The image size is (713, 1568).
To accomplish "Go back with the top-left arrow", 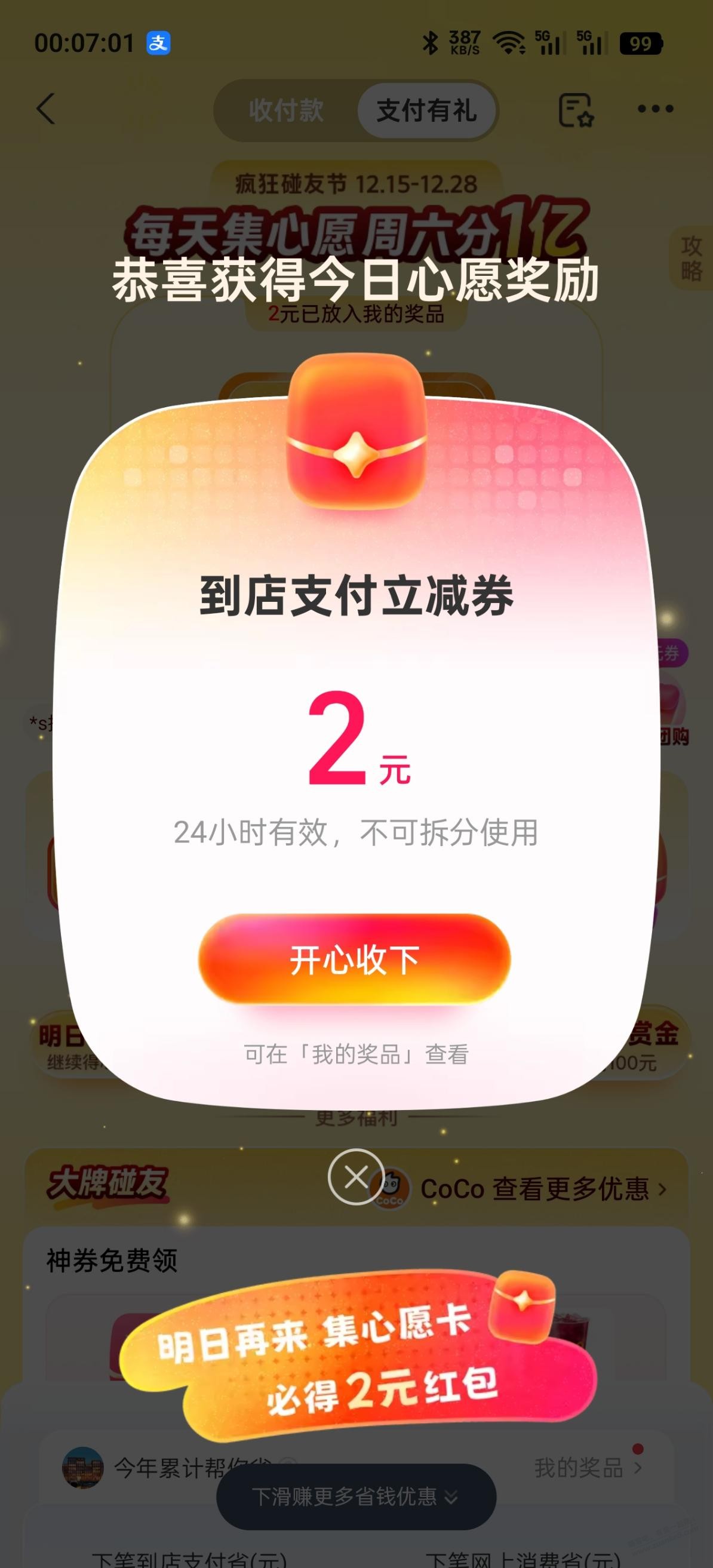I will point(45,109).
